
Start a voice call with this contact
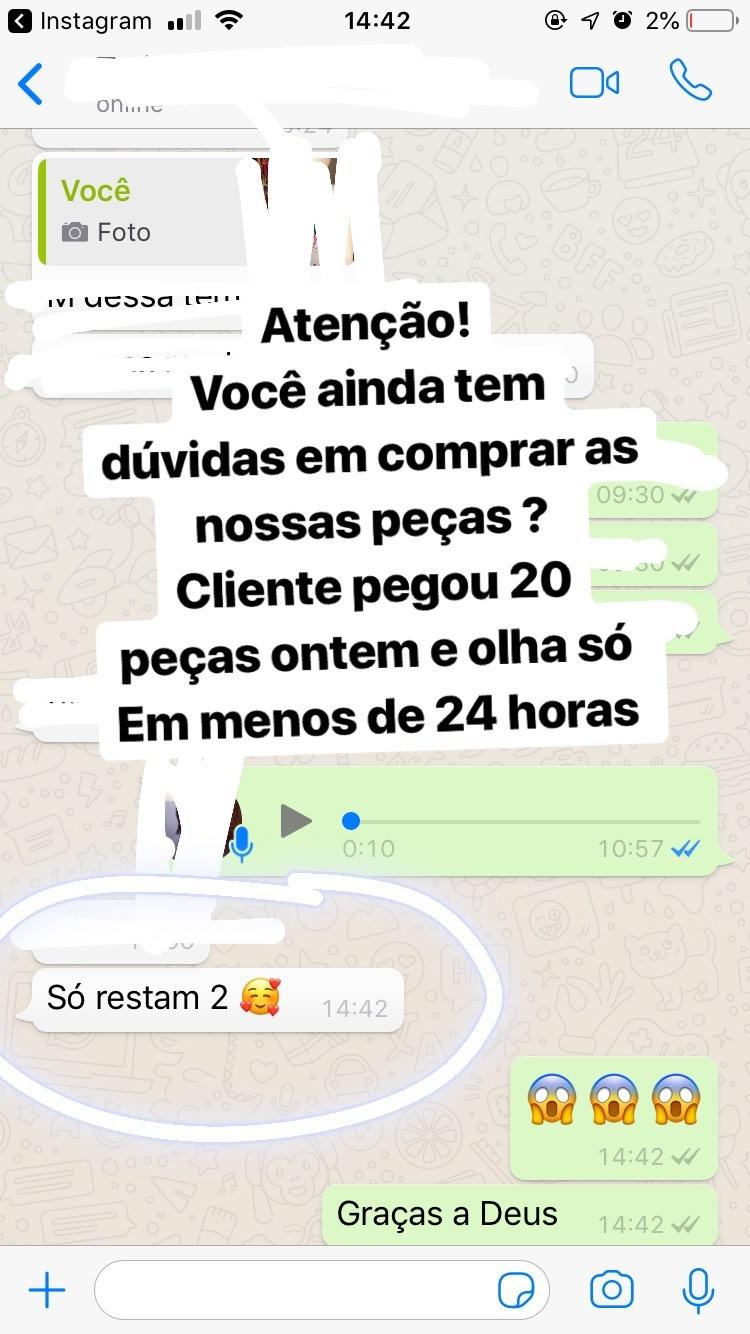pyautogui.click(x=690, y=82)
